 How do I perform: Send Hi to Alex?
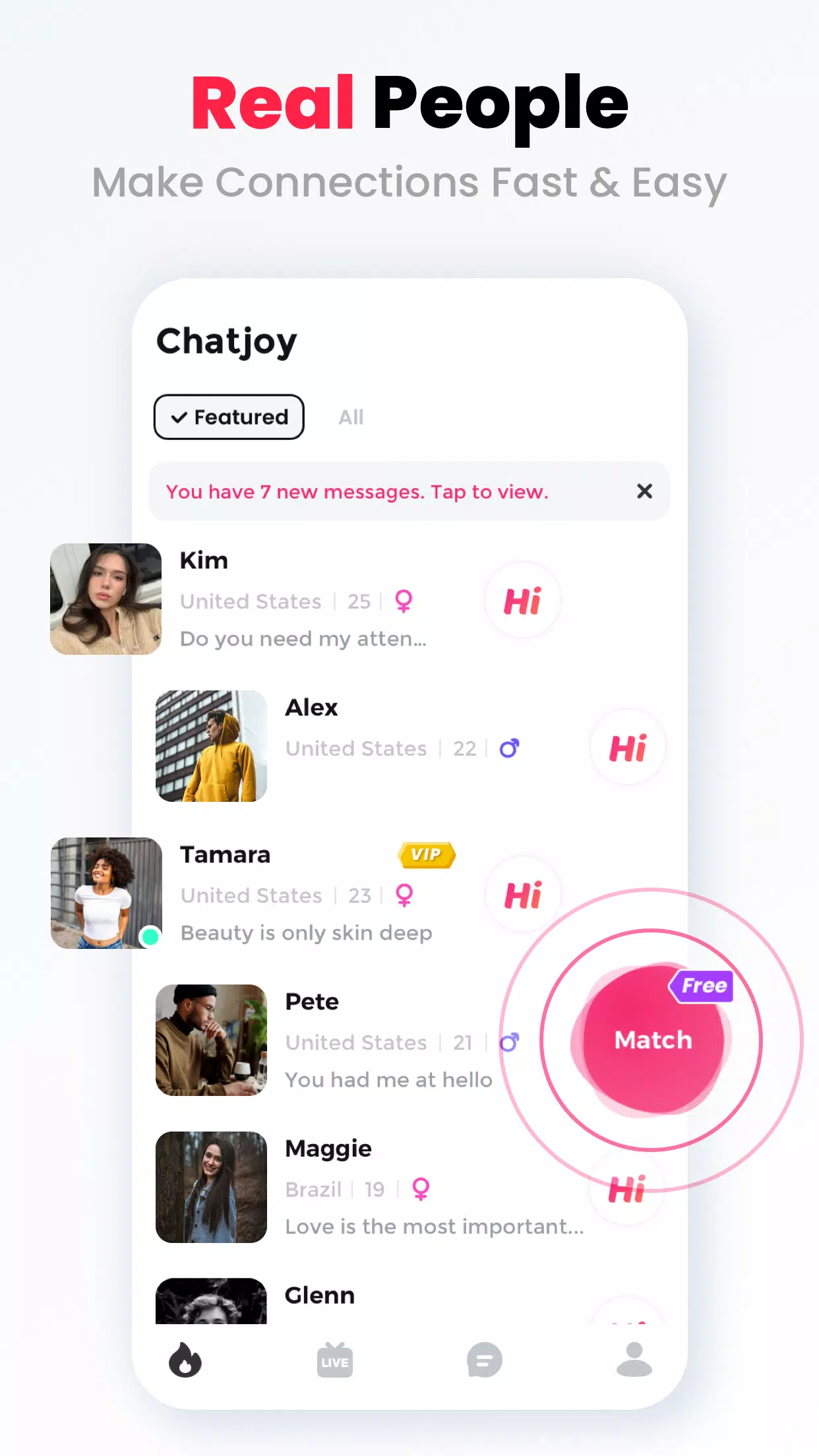click(x=627, y=747)
